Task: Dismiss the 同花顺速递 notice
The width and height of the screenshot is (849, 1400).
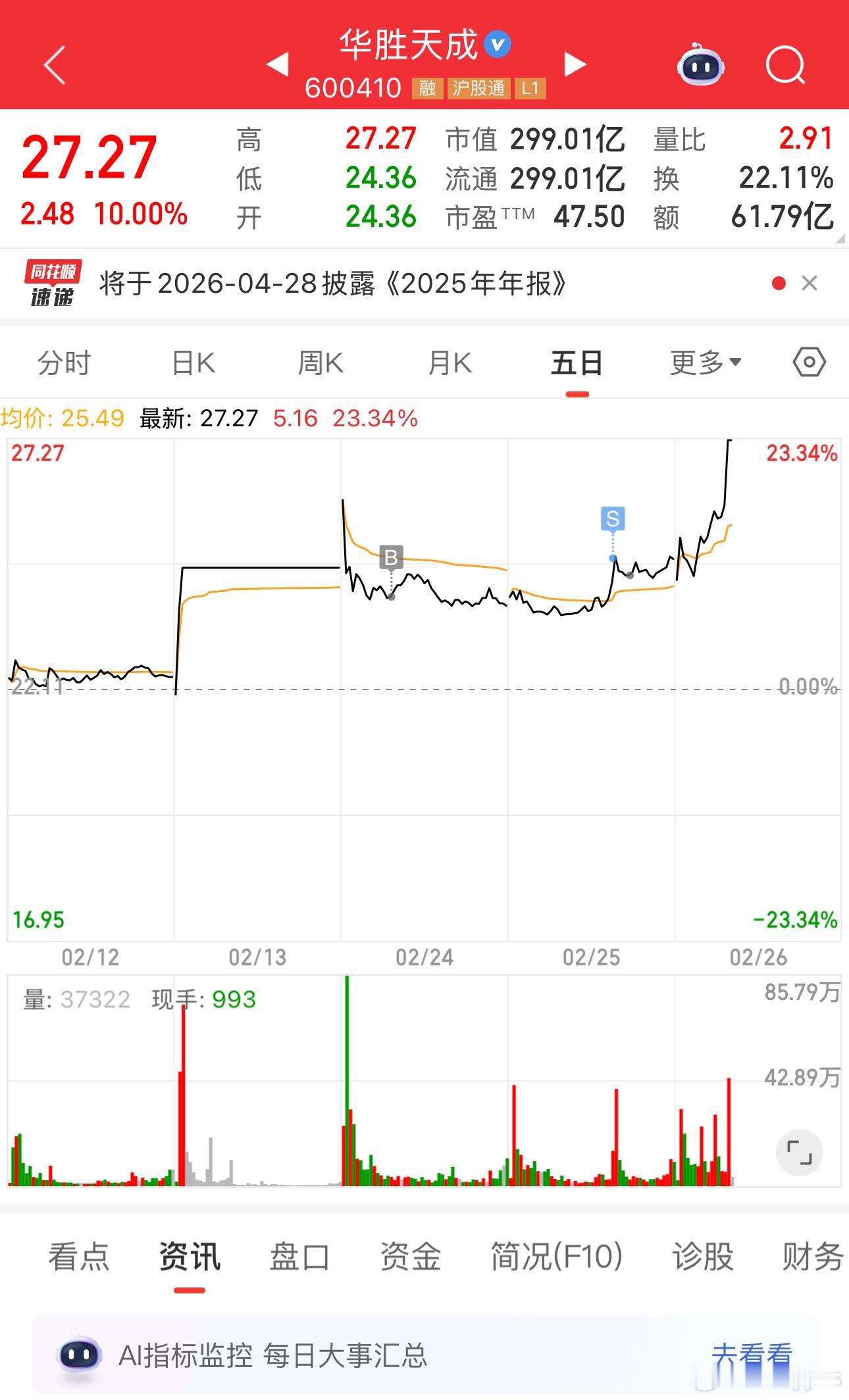Action: pyautogui.click(x=810, y=284)
